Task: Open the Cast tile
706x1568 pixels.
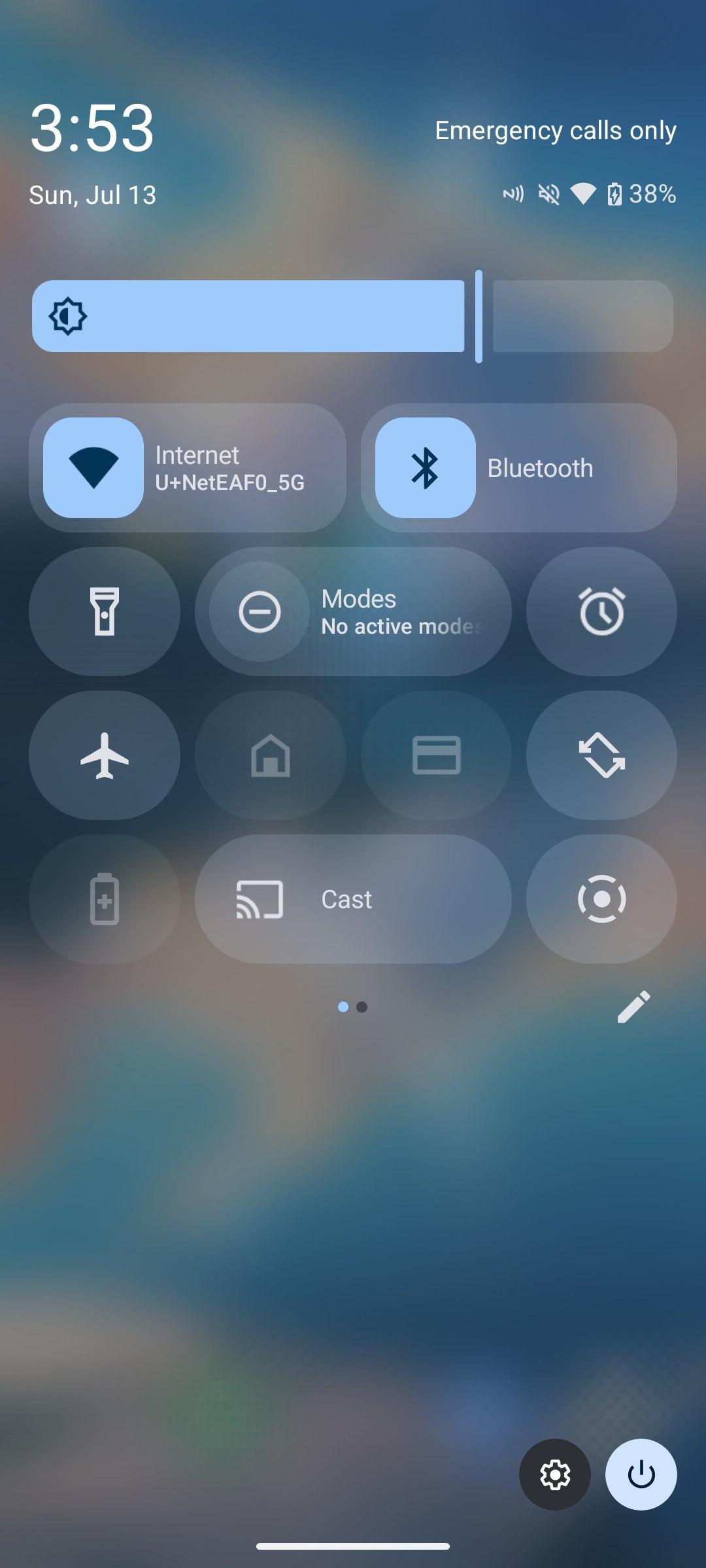Action: (353, 899)
